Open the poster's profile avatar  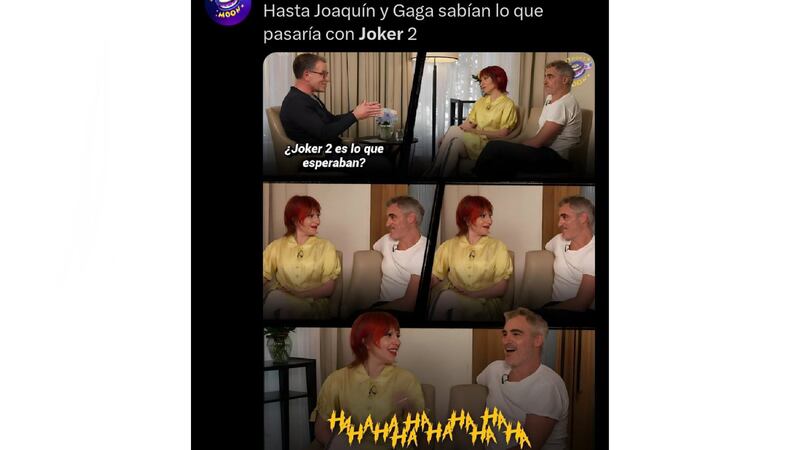pos(228,8)
